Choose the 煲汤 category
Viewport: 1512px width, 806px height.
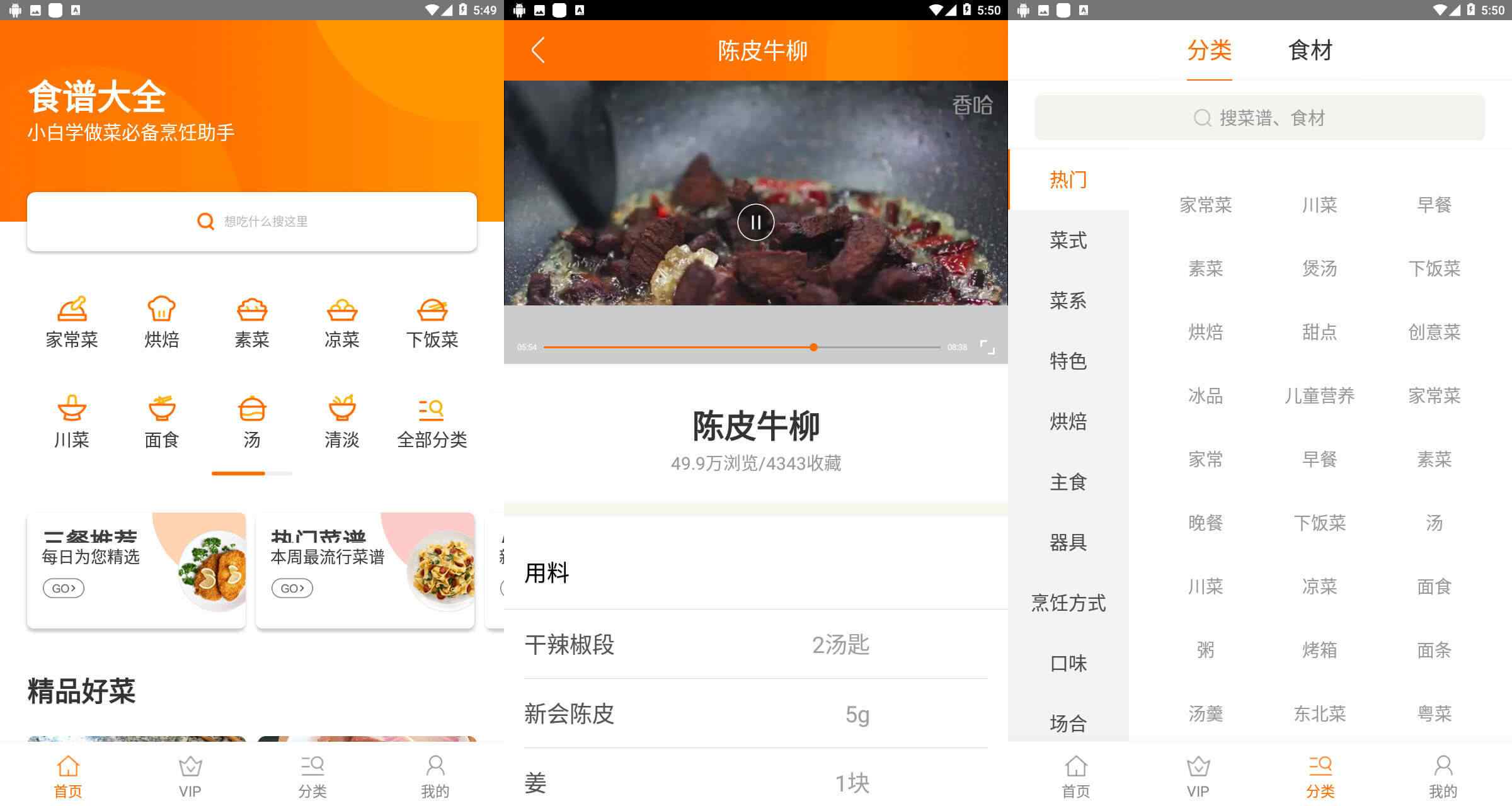[x=1320, y=268]
